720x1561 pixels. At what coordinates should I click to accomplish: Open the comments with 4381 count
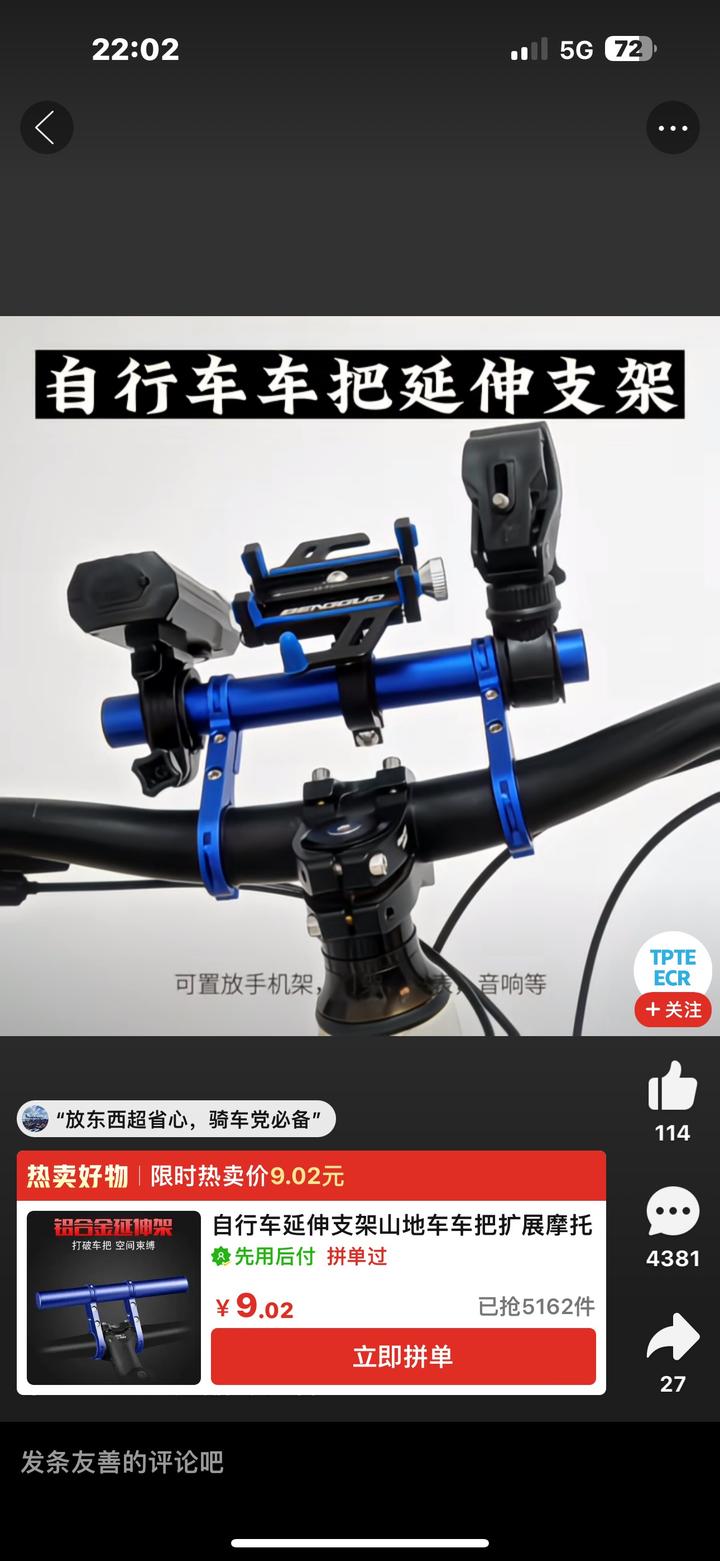[672, 1213]
